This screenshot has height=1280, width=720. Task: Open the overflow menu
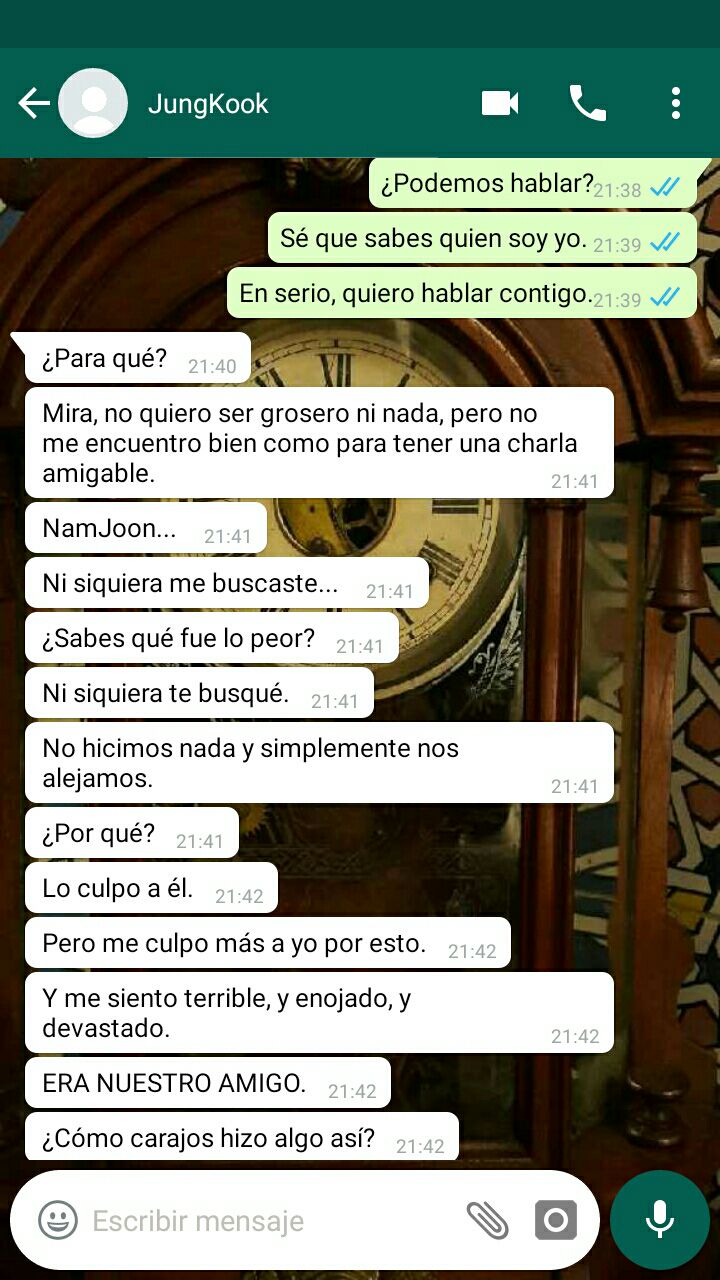676,103
